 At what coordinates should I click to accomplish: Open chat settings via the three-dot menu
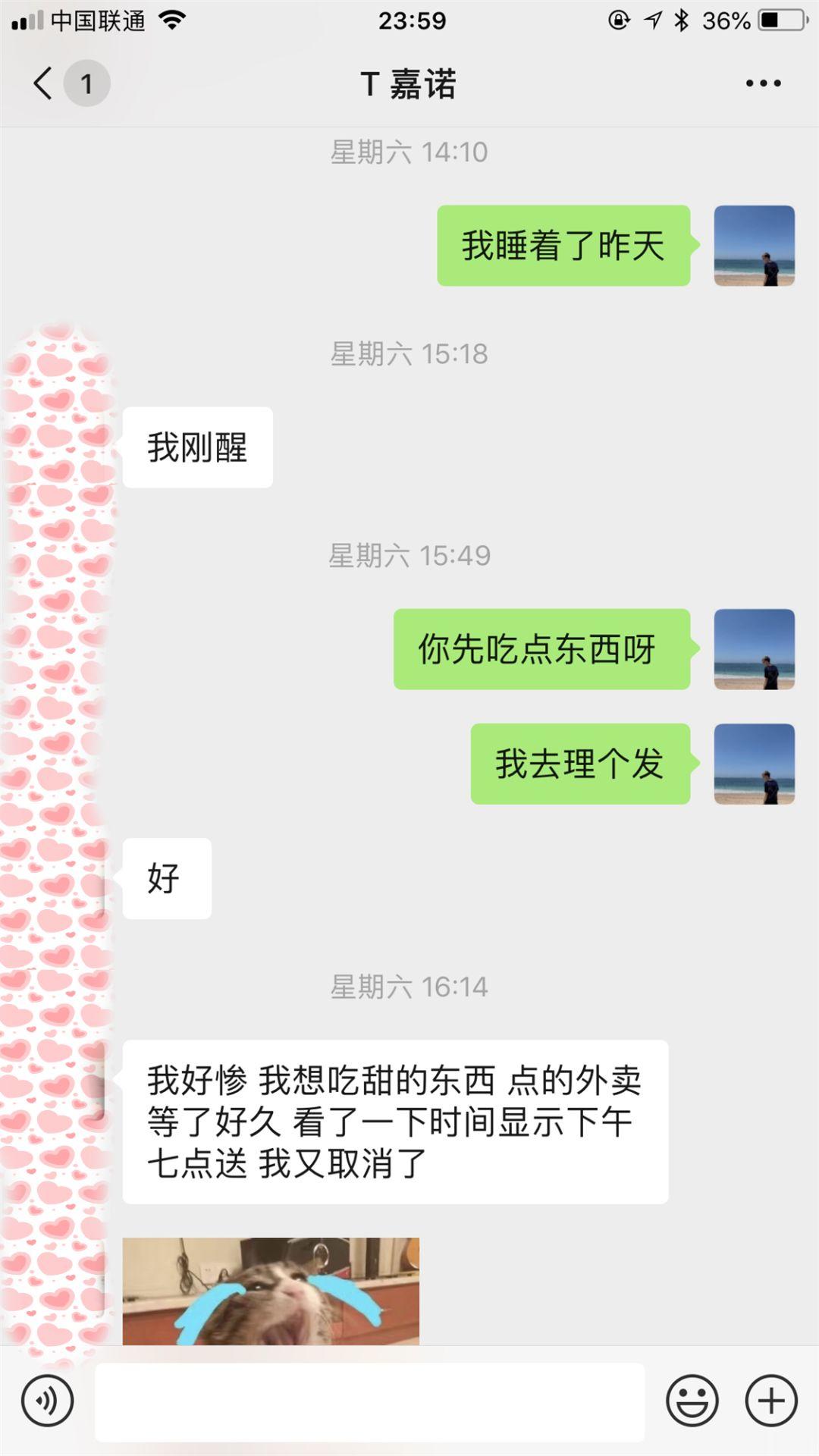[762, 83]
